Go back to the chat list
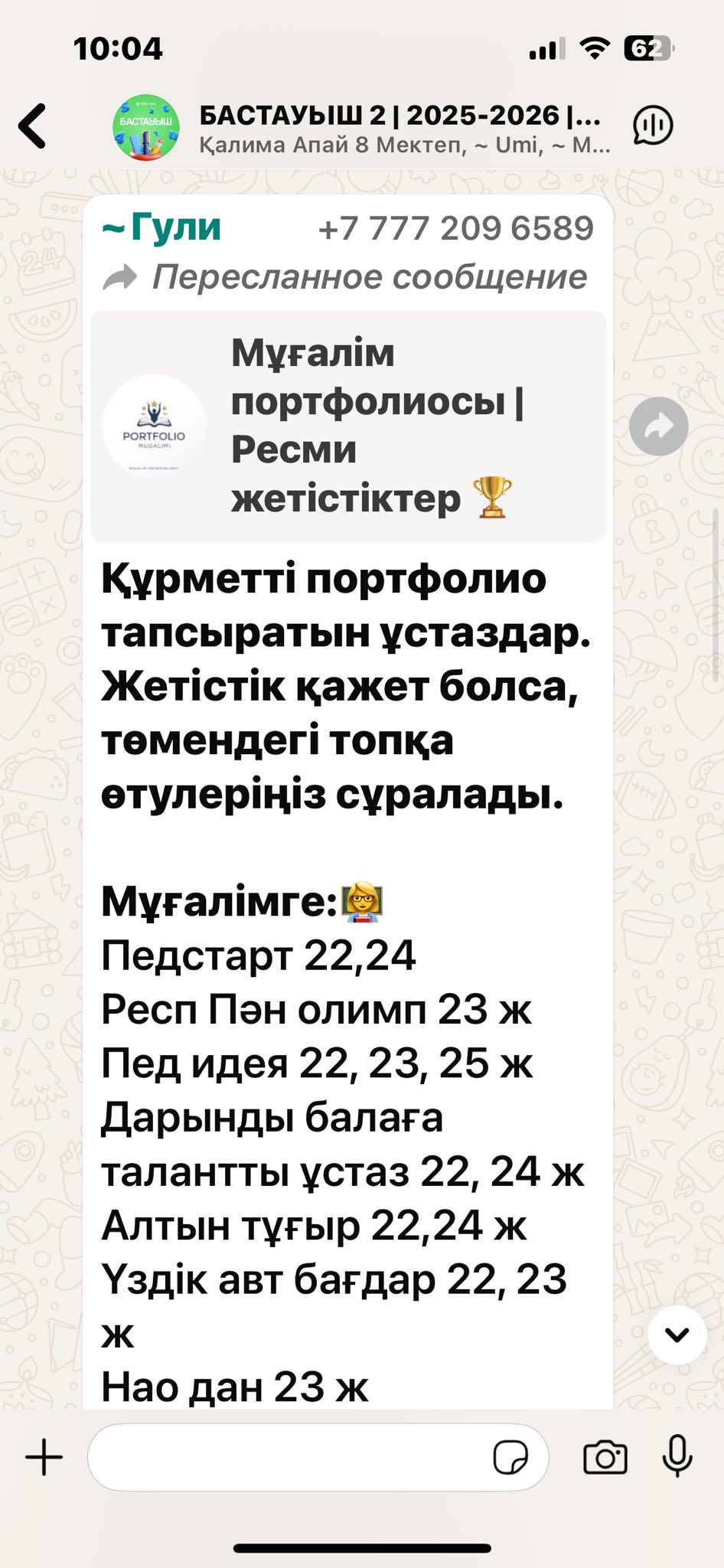724x1568 pixels. tap(33, 126)
